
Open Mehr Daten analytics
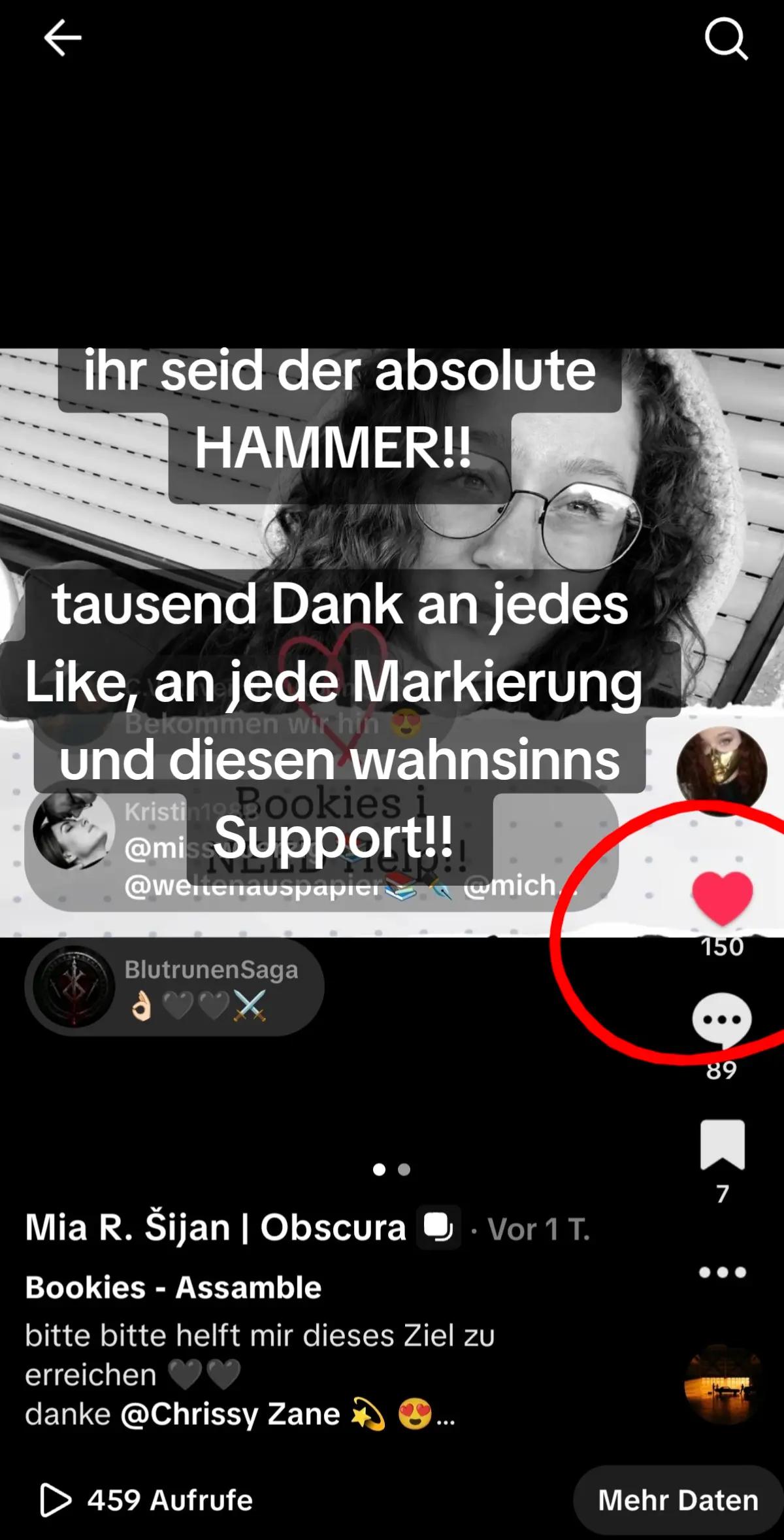[x=678, y=1500]
